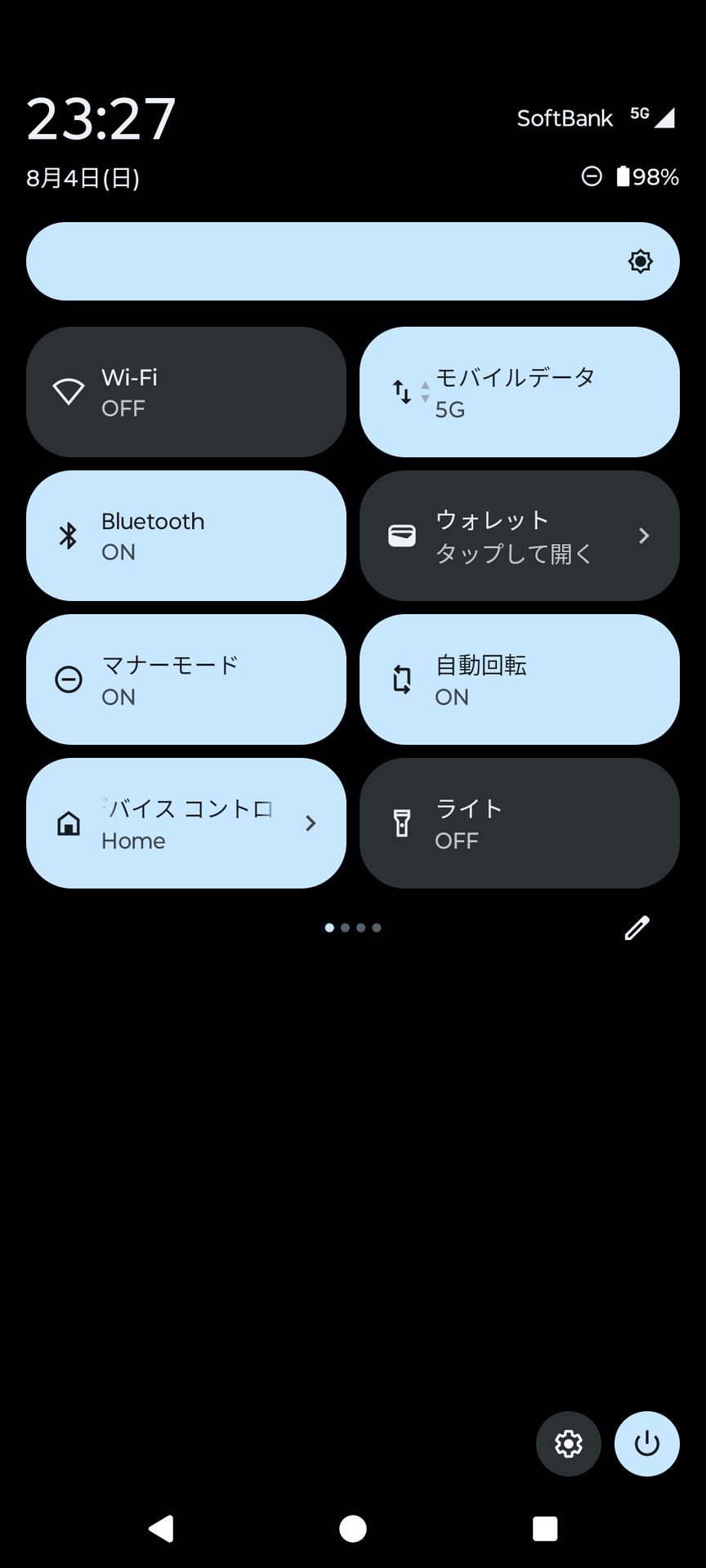This screenshot has height=1568, width=706.
Task: Turn on Wi-Fi
Action: [x=186, y=390]
